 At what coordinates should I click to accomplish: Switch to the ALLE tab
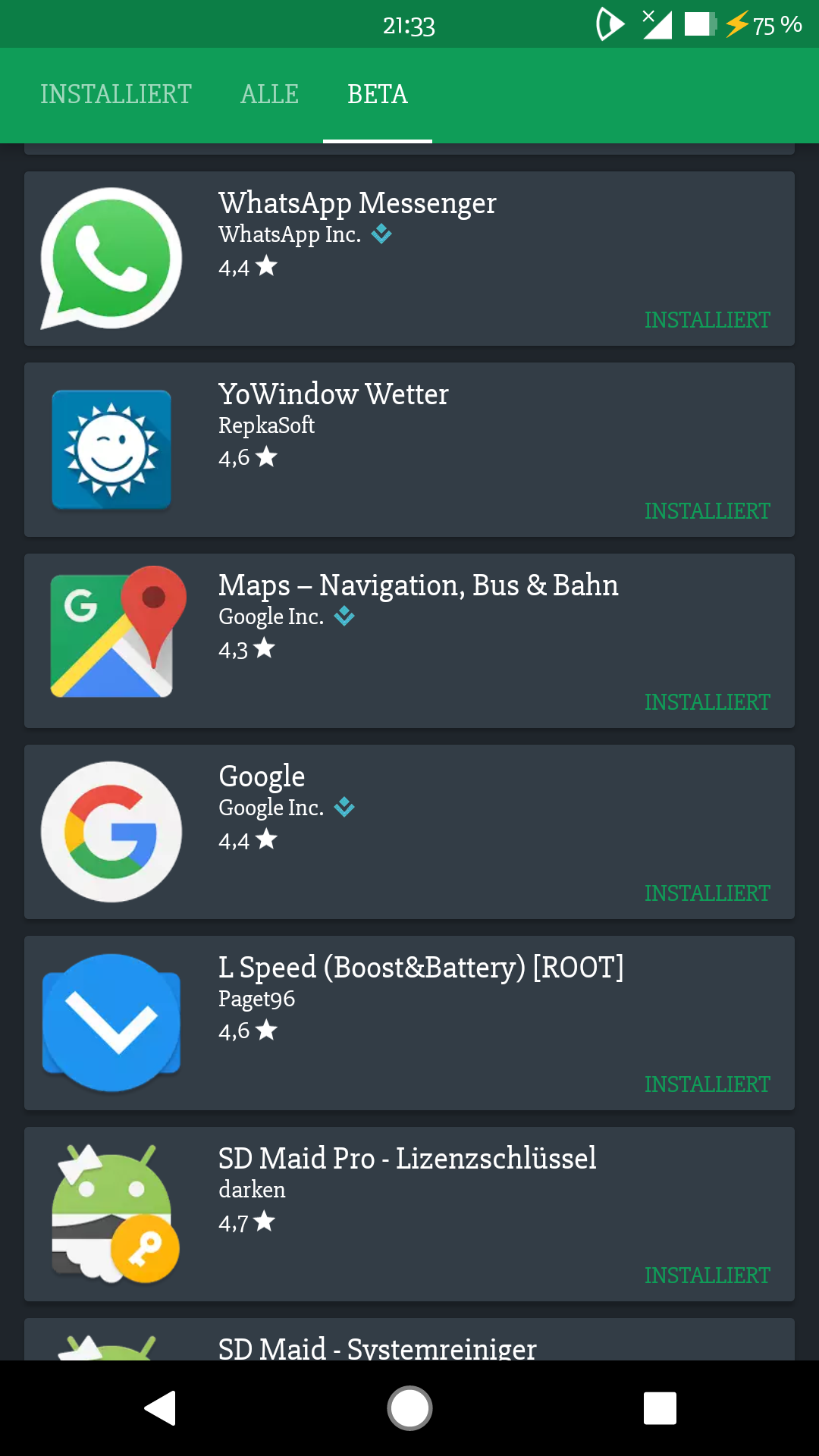pos(269,95)
